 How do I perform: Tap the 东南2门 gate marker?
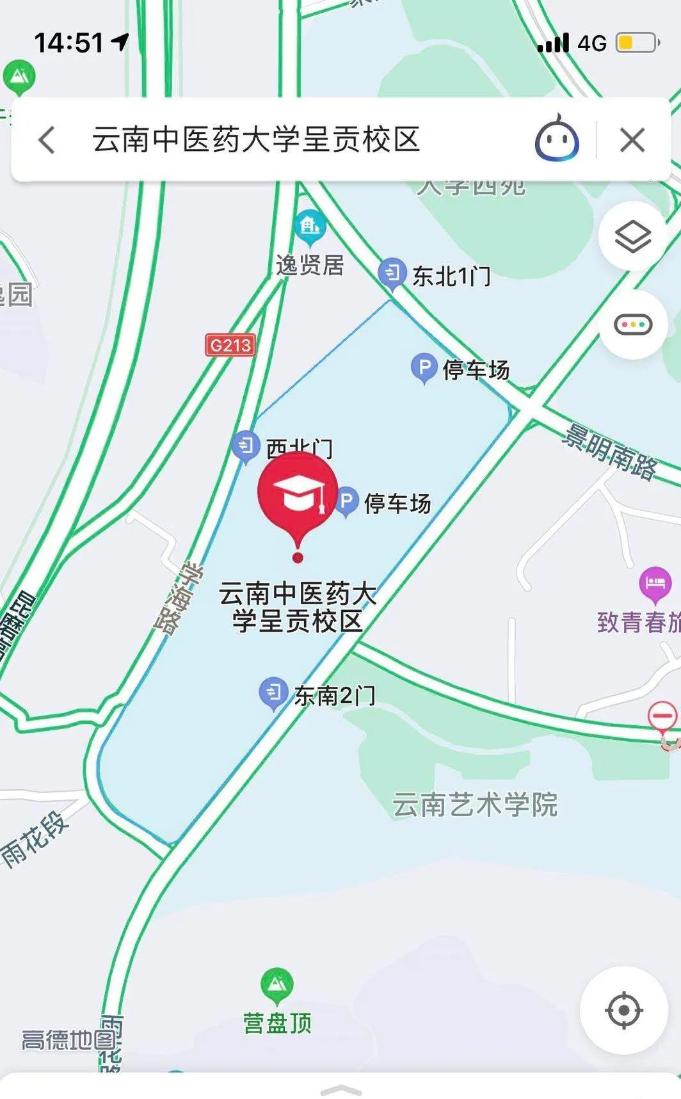tap(273, 693)
